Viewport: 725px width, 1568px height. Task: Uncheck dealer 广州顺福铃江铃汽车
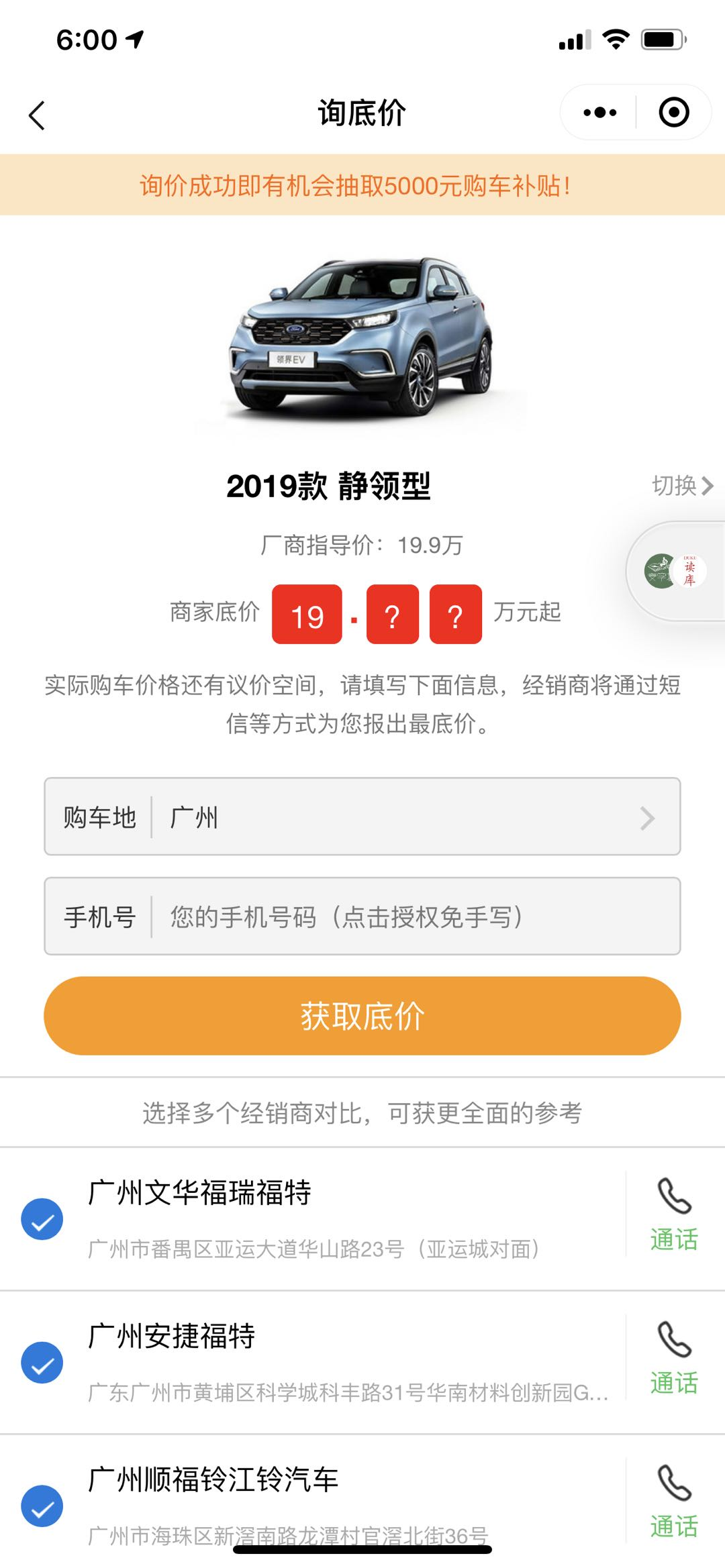42,1506
